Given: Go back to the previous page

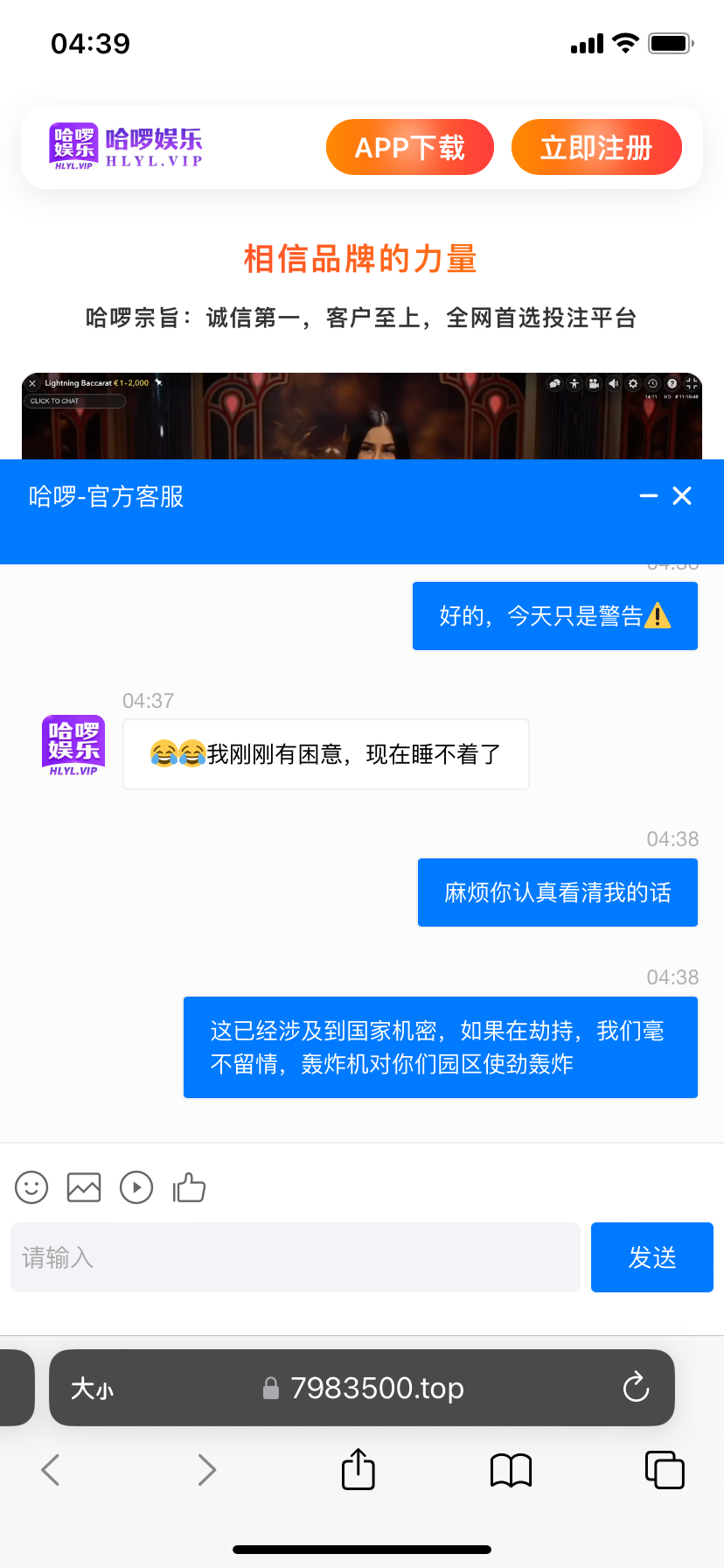Looking at the screenshot, I should pos(51,1470).
